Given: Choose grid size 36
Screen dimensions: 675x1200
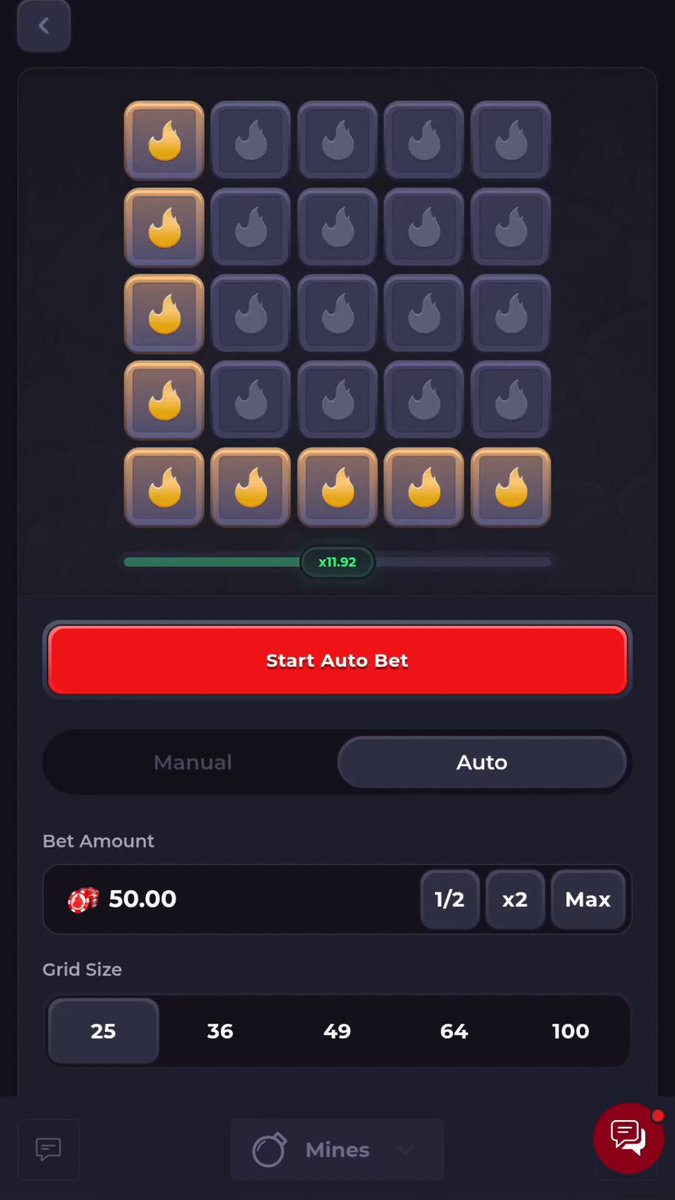Looking at the screenshot, I should [220, 1031].
